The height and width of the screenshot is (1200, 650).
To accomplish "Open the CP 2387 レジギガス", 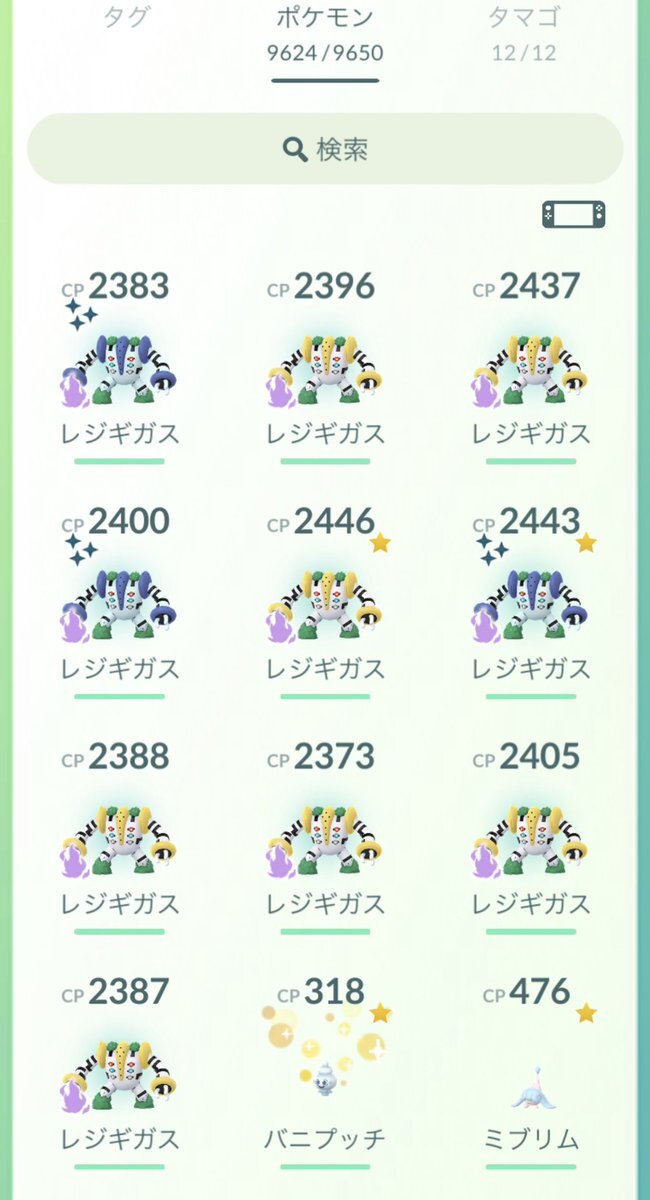I will 120,1075.
